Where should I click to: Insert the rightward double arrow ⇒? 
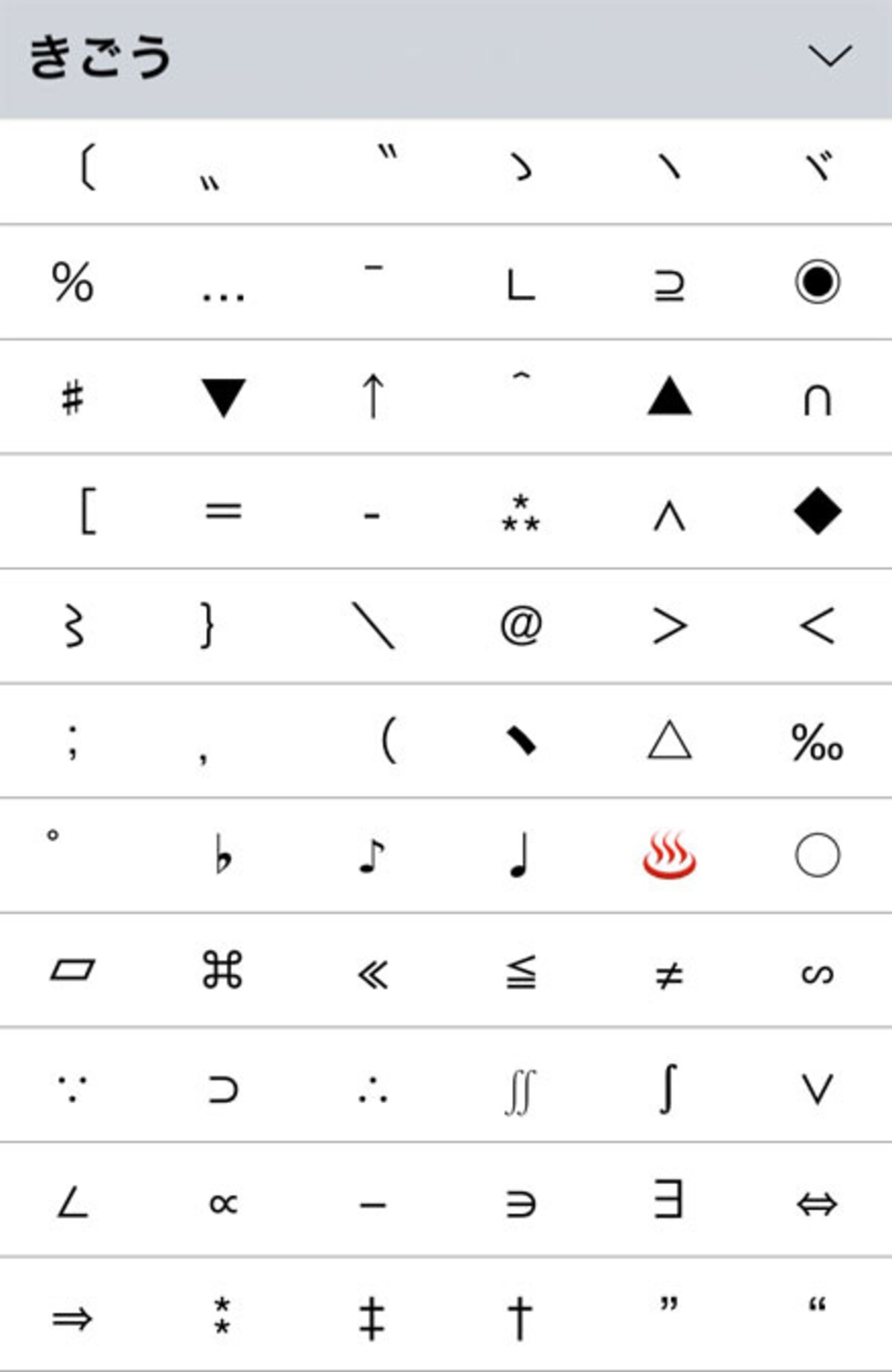[73, 1318]
